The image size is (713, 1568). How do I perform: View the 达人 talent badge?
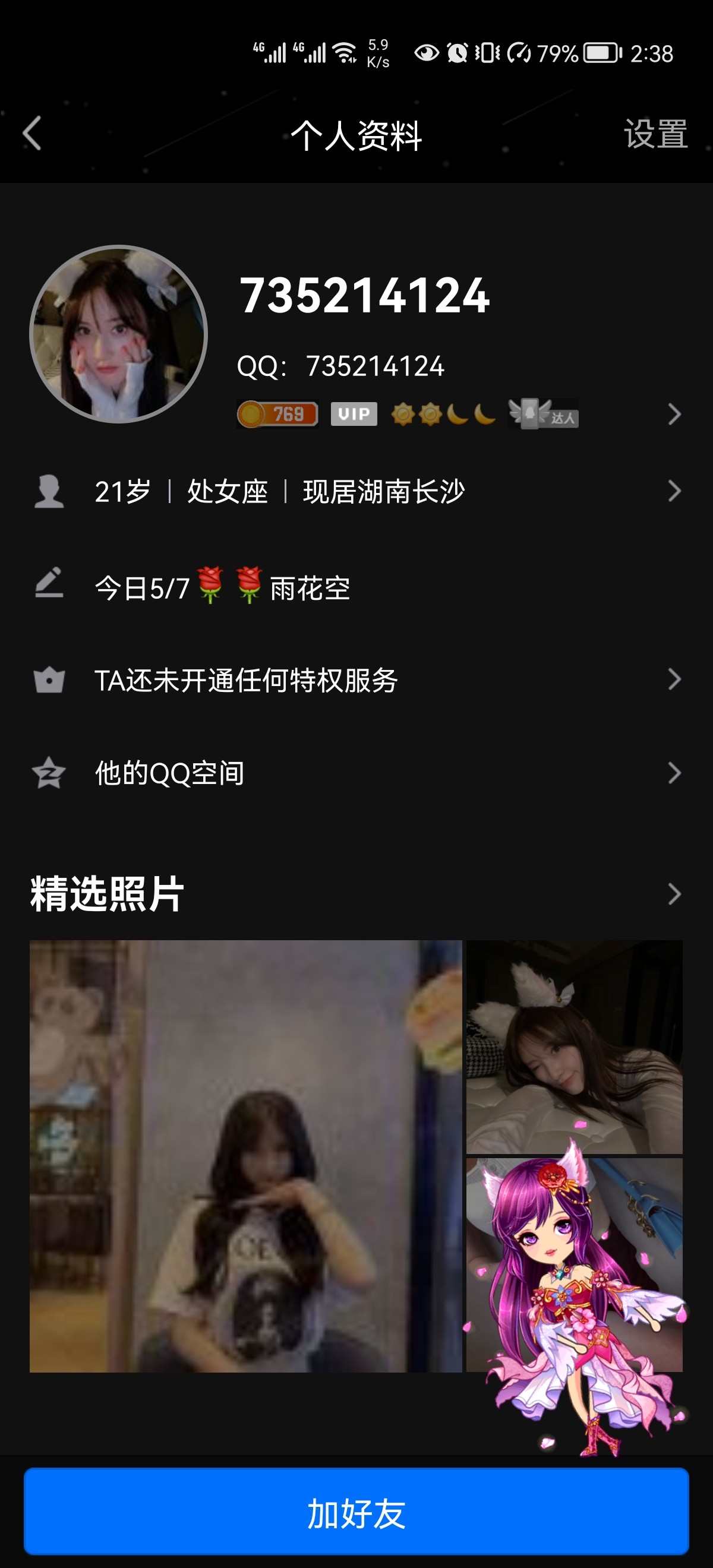click(x=544, y=415)
